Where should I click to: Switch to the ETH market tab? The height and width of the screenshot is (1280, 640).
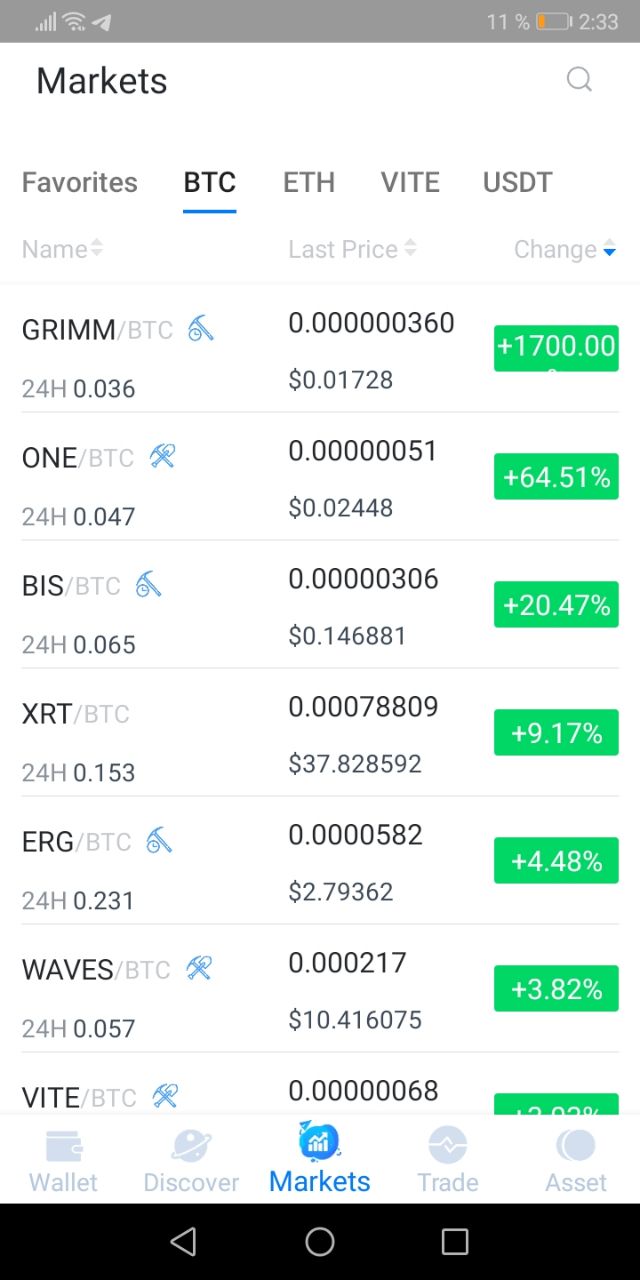click(x=309, y=183)
